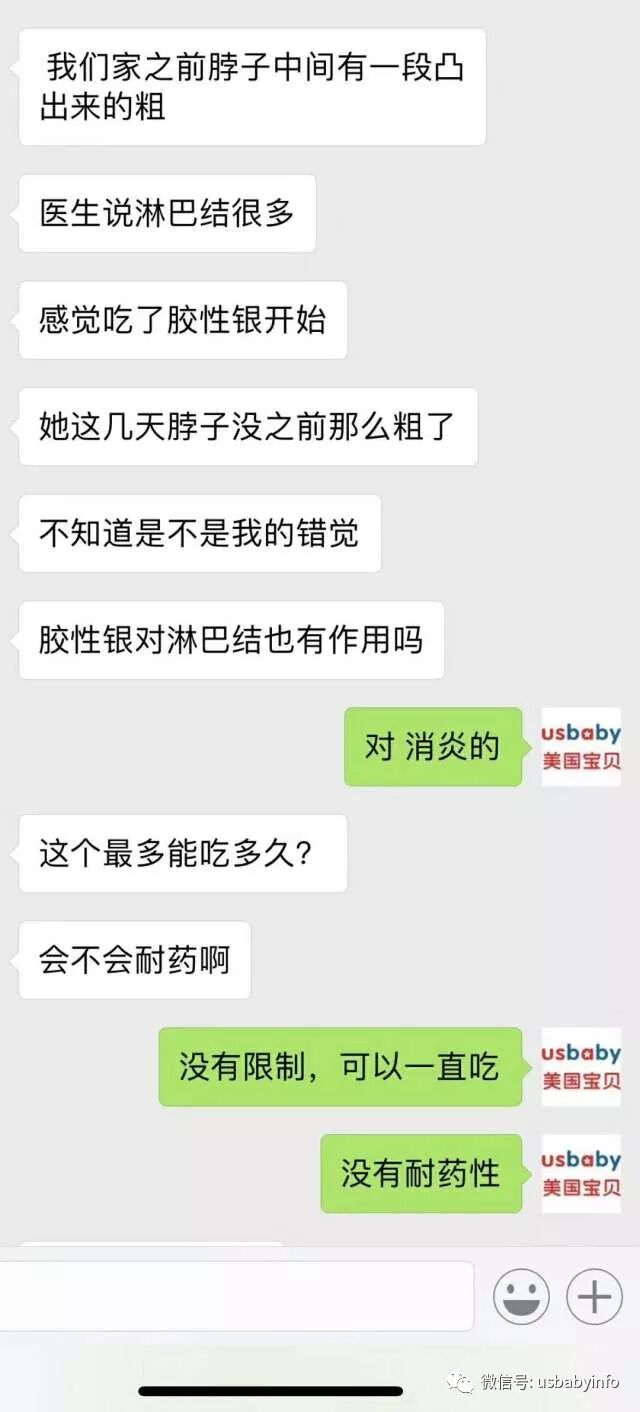Image resolution: width=640 pixels, height=1412 pixels.
Task: Open usbaby avatar beside '对 消炎的' message
Action: coord(581,747)
